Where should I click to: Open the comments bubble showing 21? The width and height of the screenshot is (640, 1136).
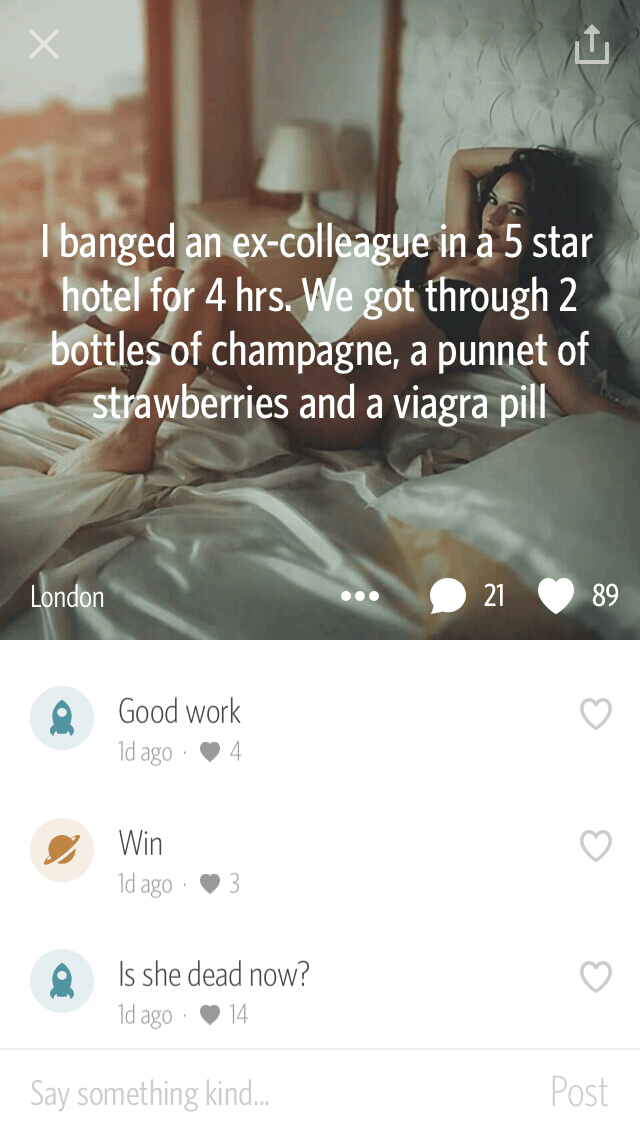pyautogui.click(x=448, y=596)
